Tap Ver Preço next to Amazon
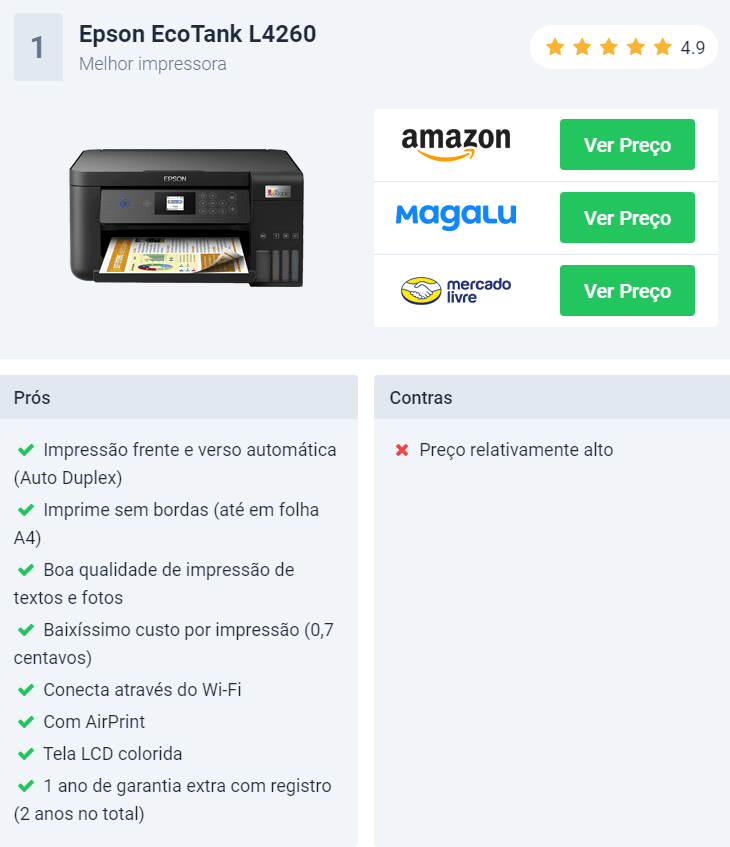This screenshot has width=730, height=847. click(x=627, y=145)
